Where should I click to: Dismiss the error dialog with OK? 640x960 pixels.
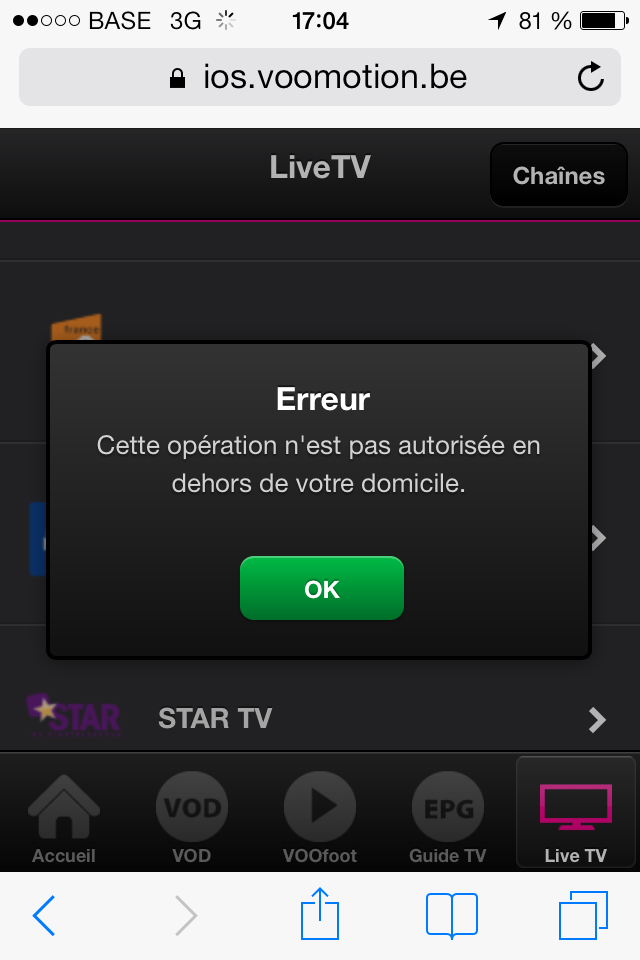[x=321, y=589]
